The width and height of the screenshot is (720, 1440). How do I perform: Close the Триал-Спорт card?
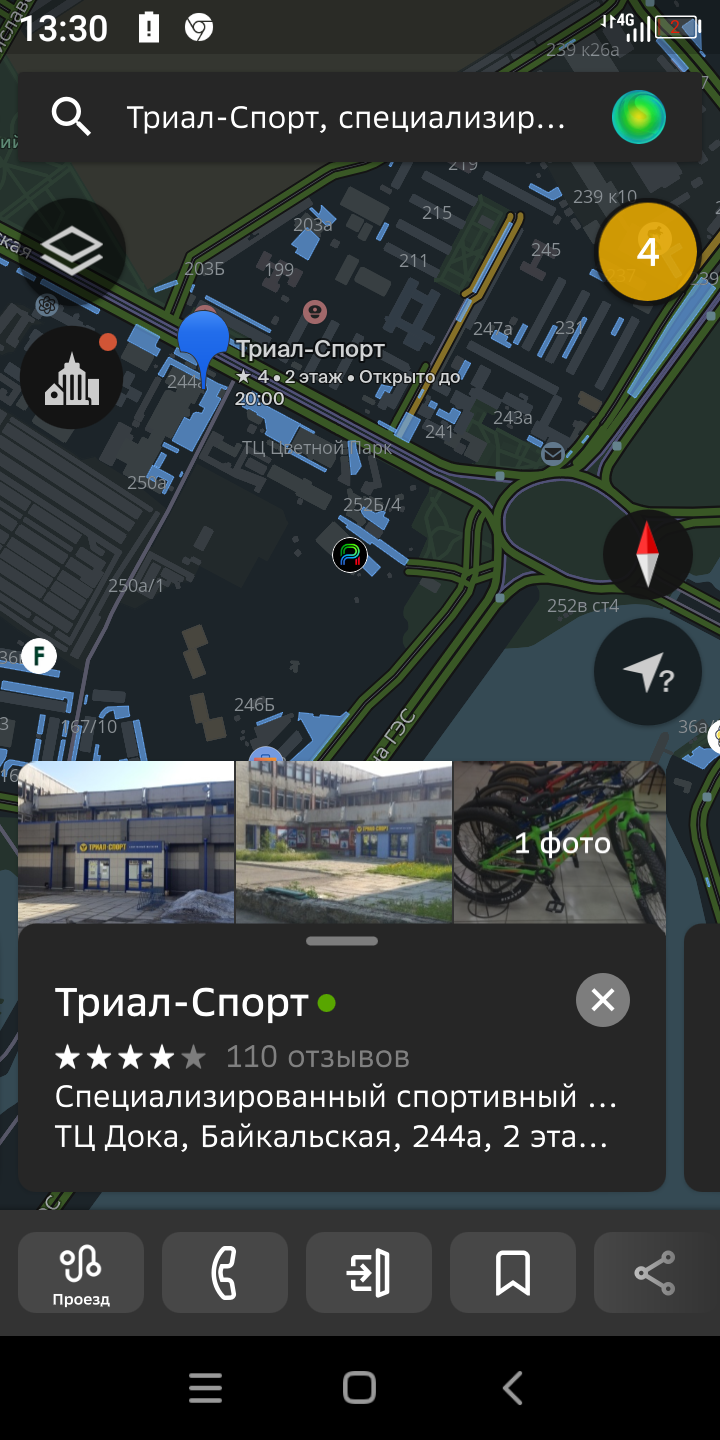pos(603,999)
